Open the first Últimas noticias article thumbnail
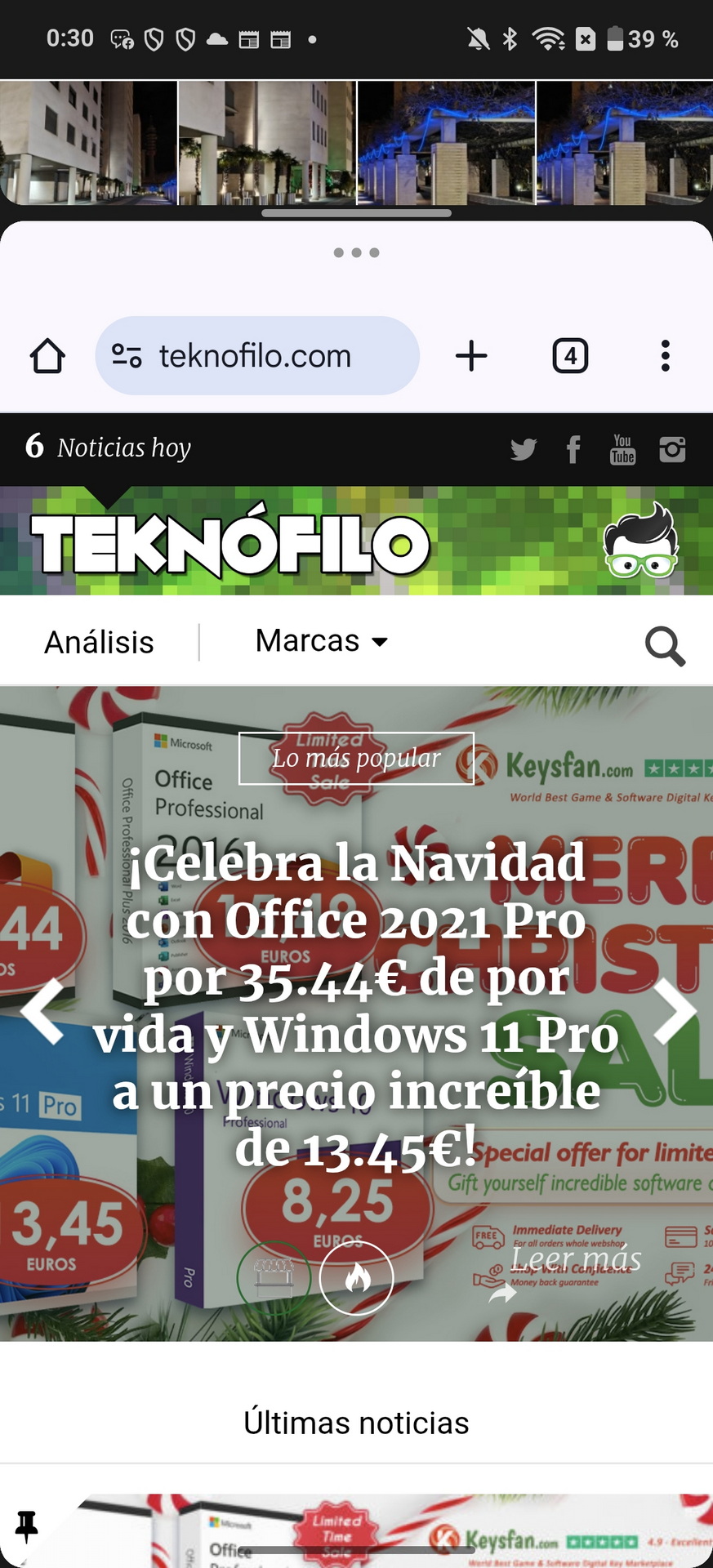The image size is (713, 1568). coord(392,1530)
